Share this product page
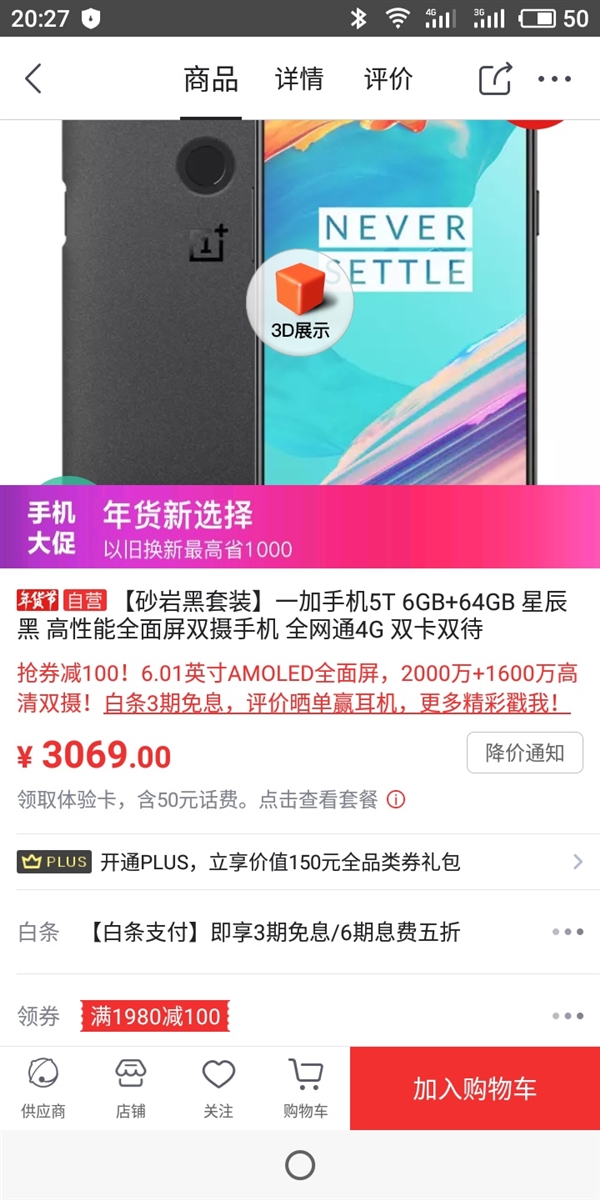The width and height of the screenshot is (600, 1200). (495, 79)
